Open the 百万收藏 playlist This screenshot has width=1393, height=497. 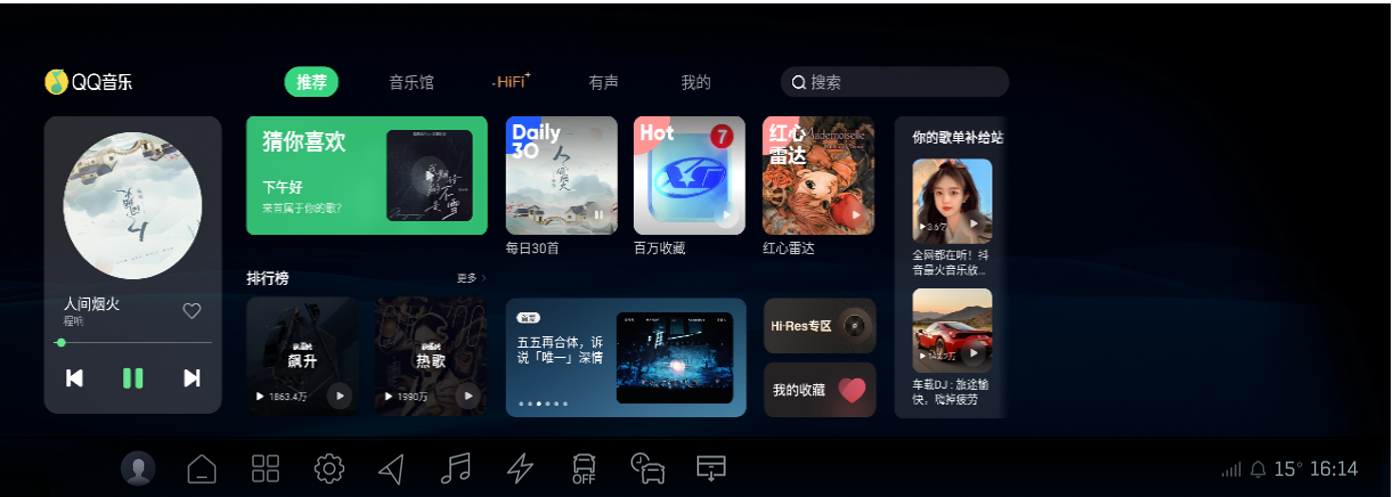pyautogui.click(x=689, y=176)
